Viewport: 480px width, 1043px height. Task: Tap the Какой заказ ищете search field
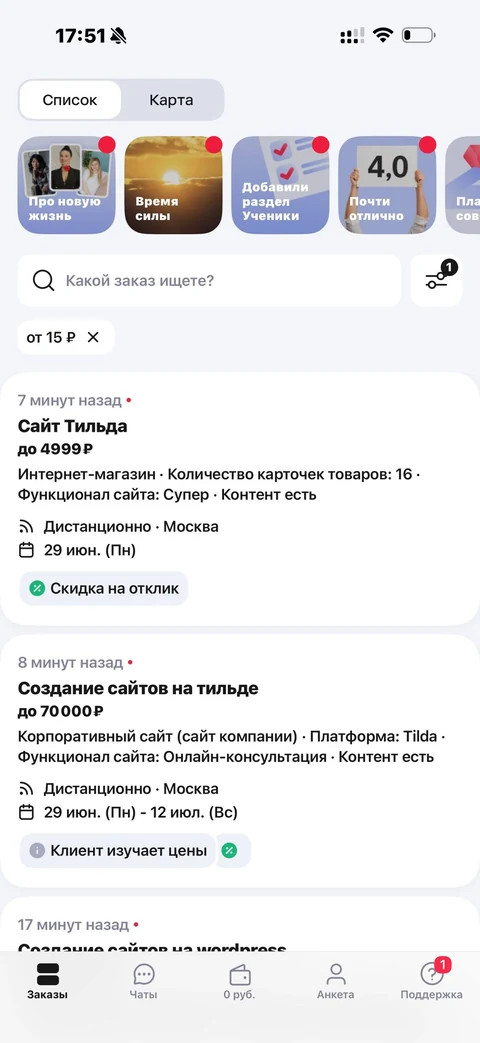tap(209, 280)
